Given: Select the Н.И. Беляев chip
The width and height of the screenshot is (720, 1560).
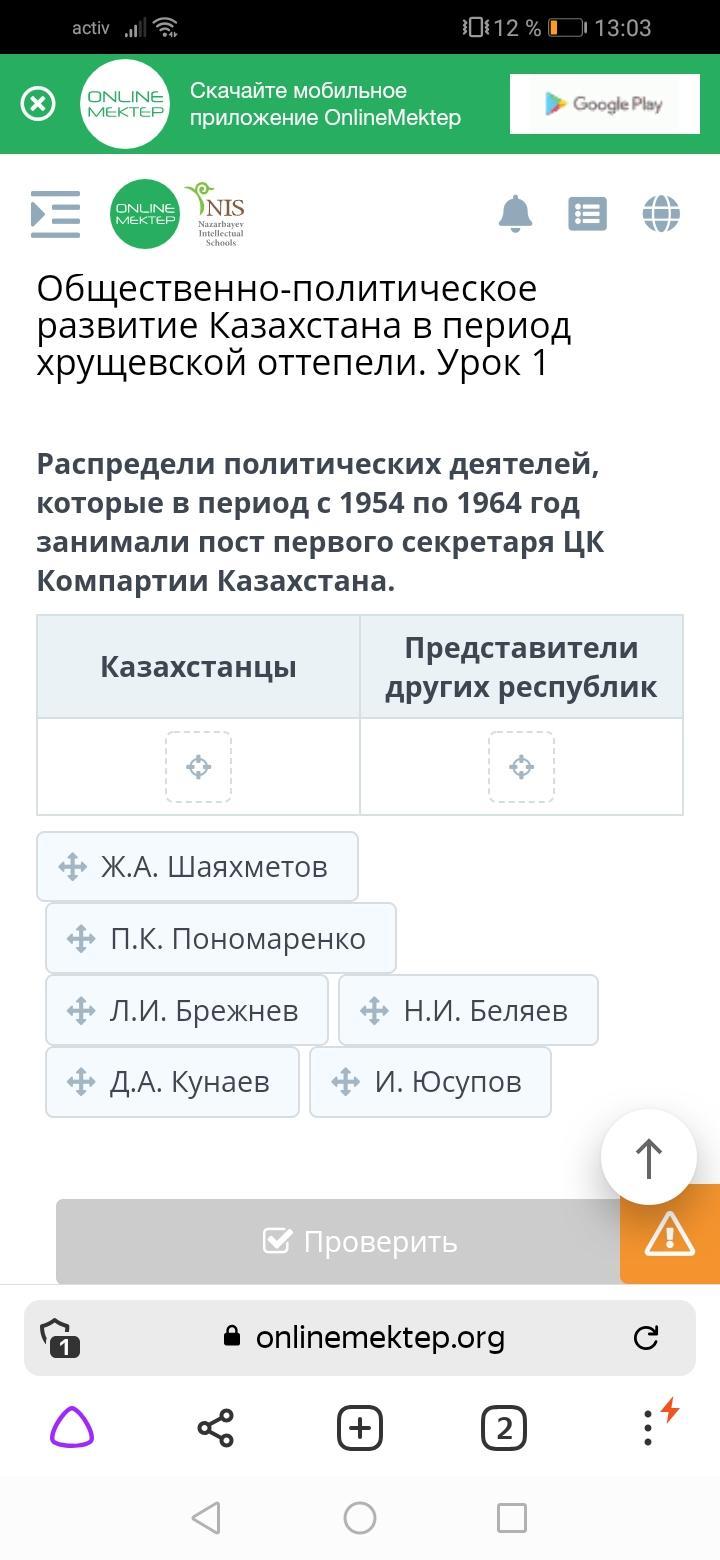Looking at the screenshot, I should pos(468,1010).
